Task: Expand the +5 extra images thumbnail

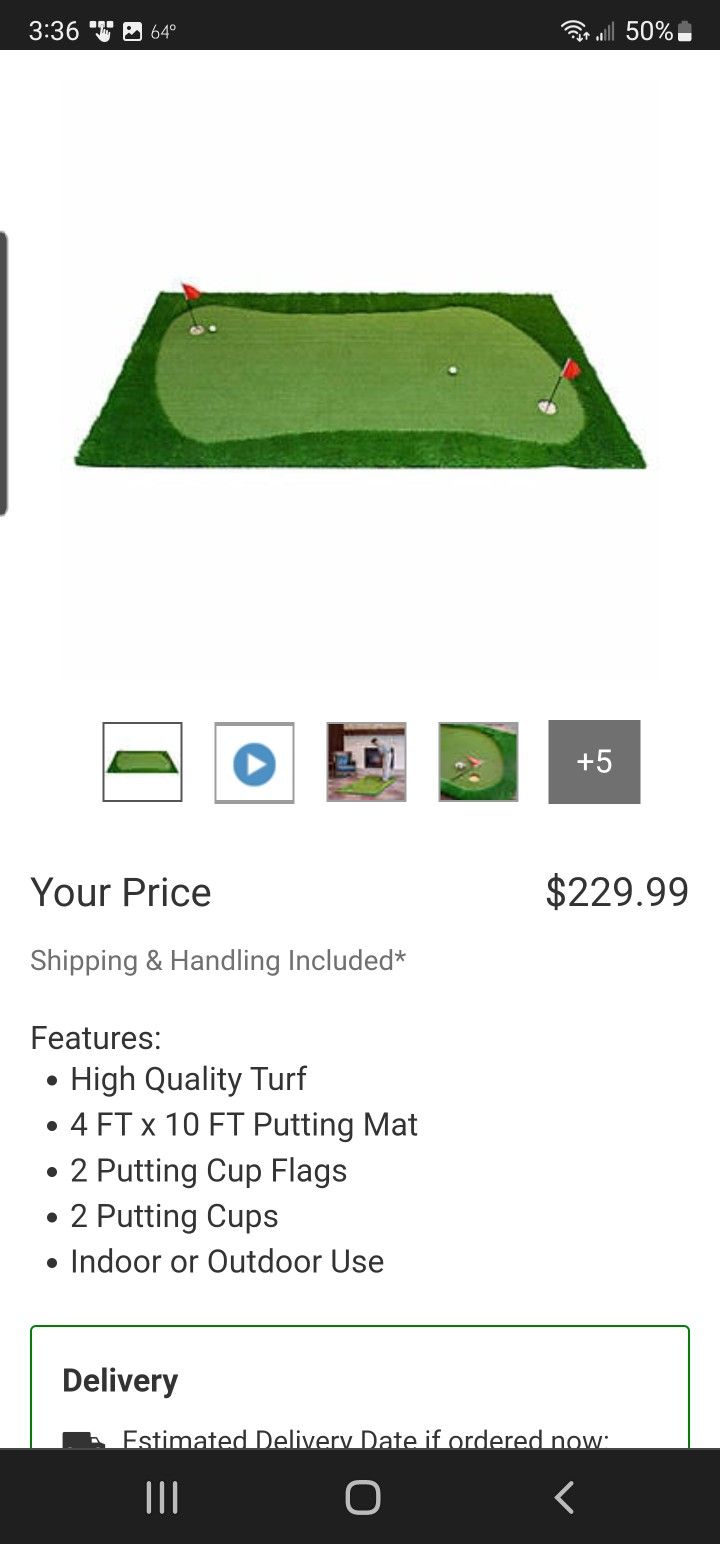Action: click(593, 762)
